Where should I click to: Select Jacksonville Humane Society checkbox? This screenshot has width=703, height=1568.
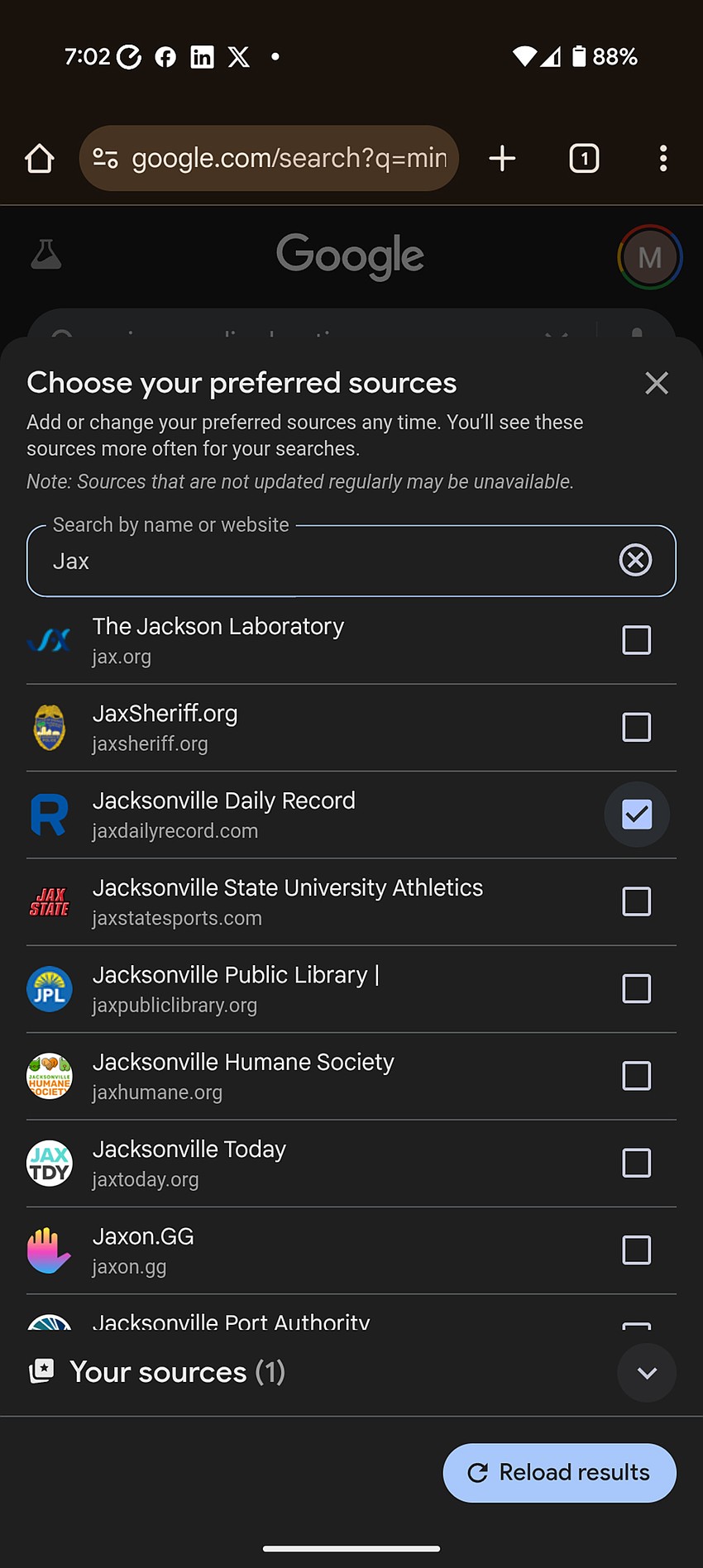(x=636, y=1076)
